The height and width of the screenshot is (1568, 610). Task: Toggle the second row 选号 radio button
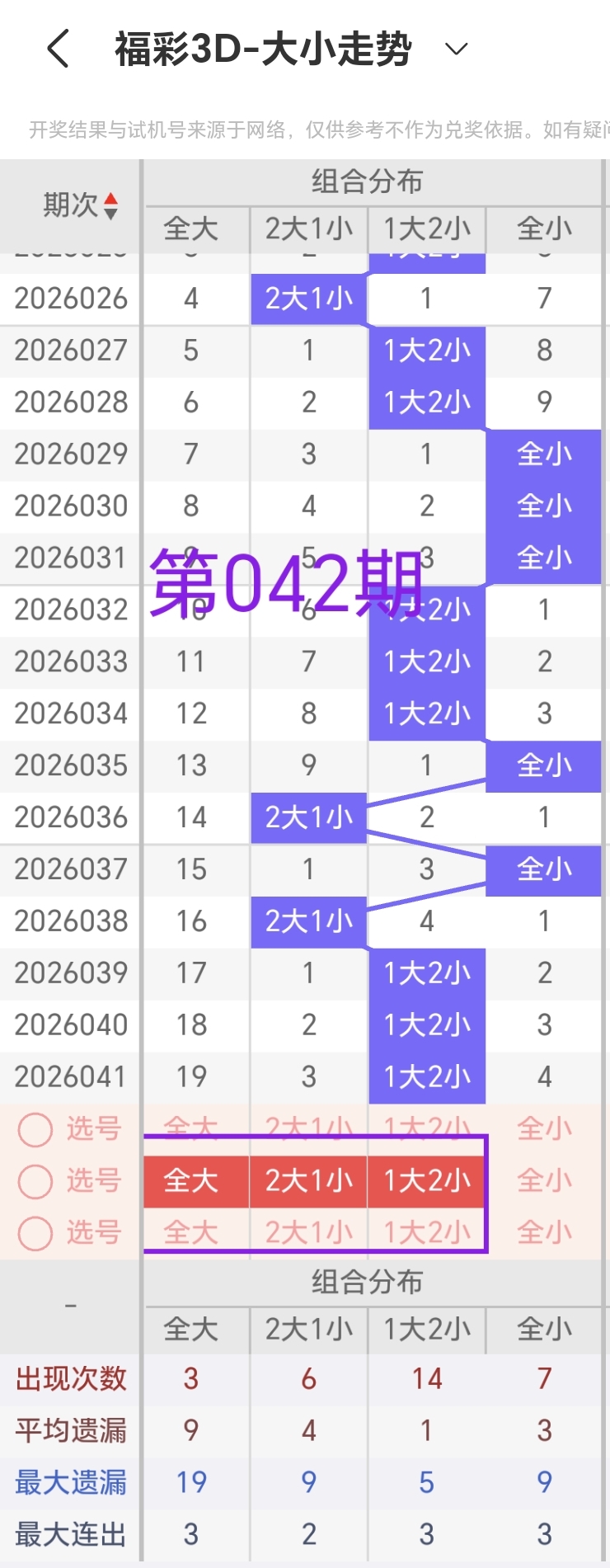(35, 1181)
